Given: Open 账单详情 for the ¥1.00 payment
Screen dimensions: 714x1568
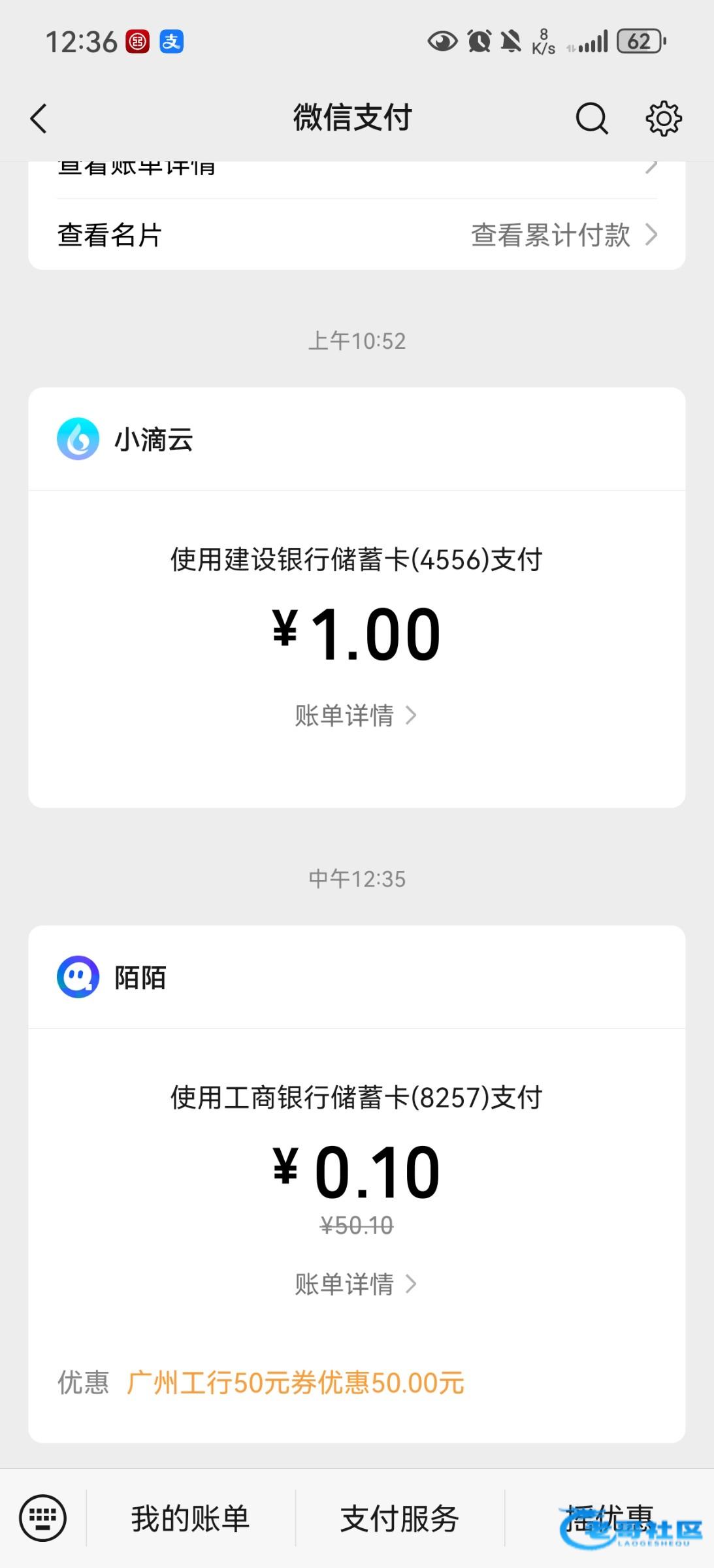Looking at the screenshot, I should (x=355, y=716).
